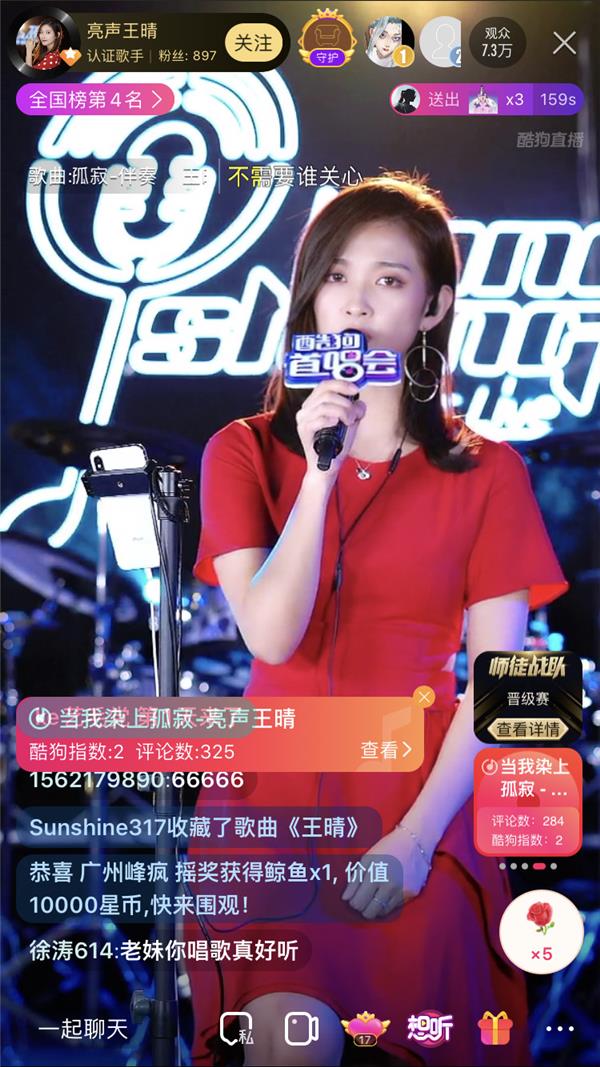View the audience count 观众 7.3万
Screen dimensions: 600x1067
click(496, 42)
